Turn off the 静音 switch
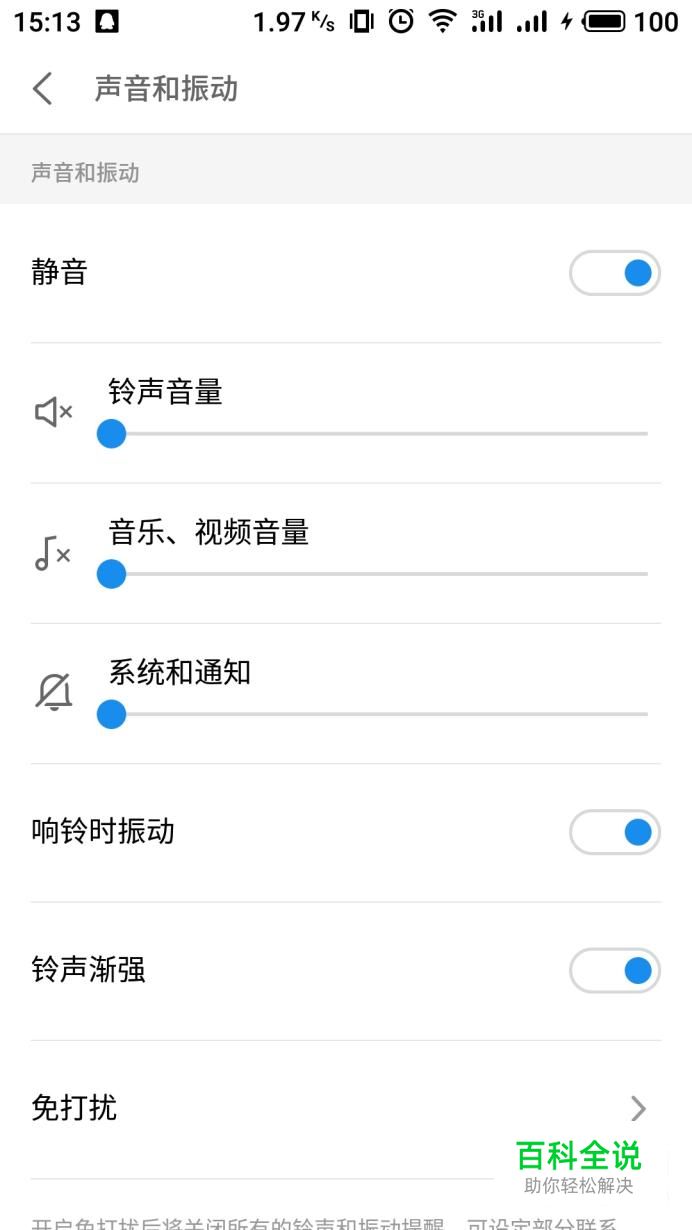 (614, 273)
